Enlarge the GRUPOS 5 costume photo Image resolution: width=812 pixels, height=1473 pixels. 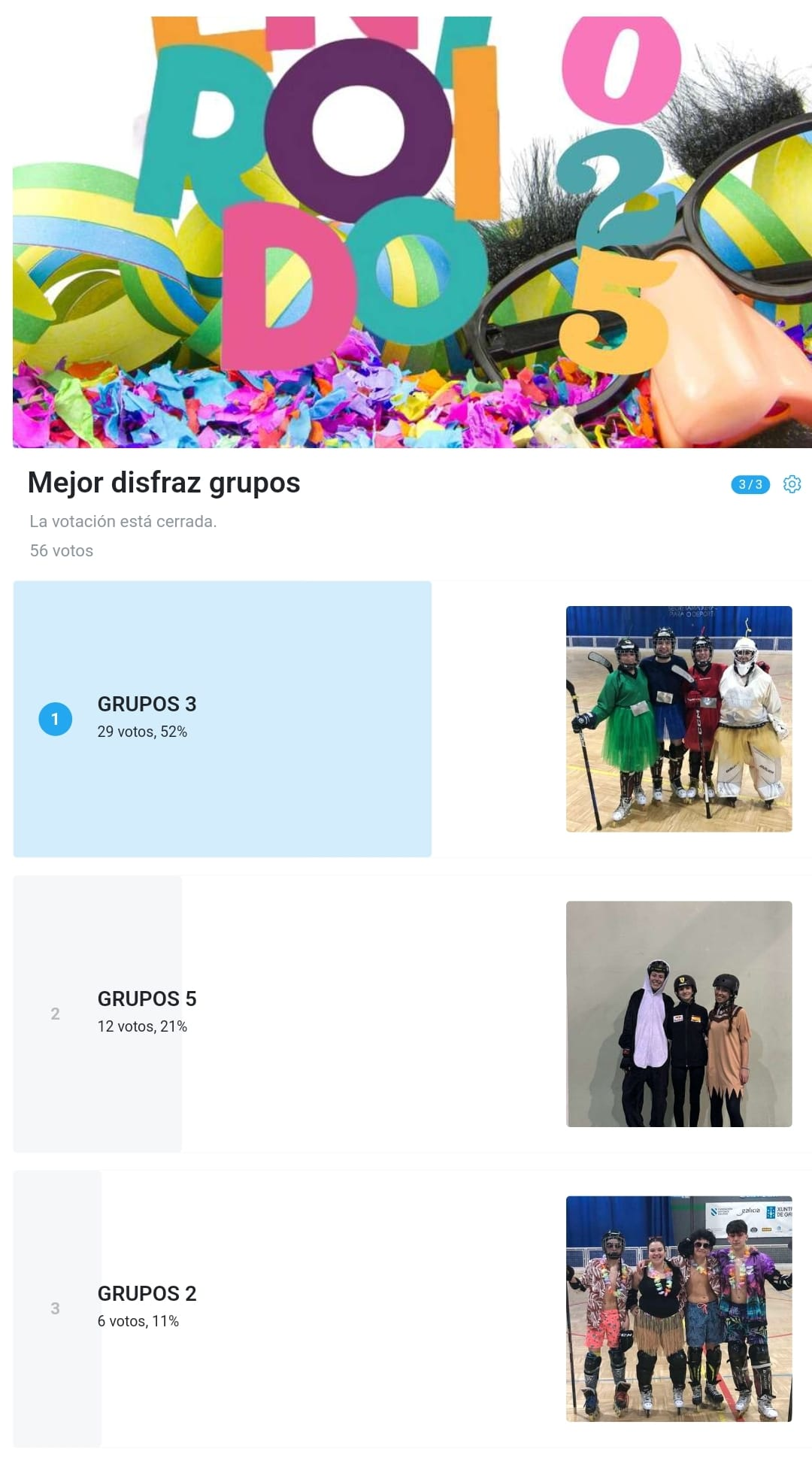click(x=678, y=1014)
